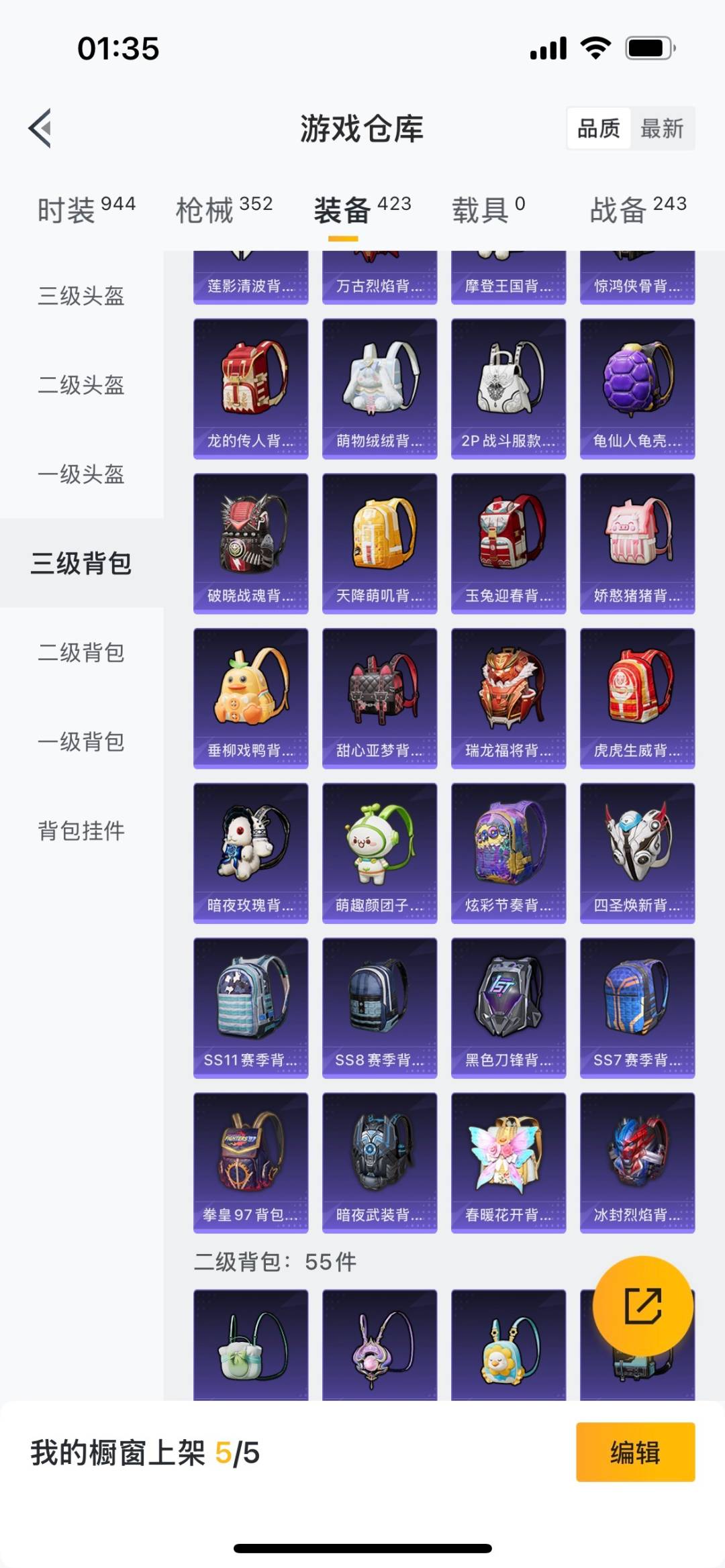Toggle sorting to 最新
This screenshot has width=725, height=1568.
[661, 128]
